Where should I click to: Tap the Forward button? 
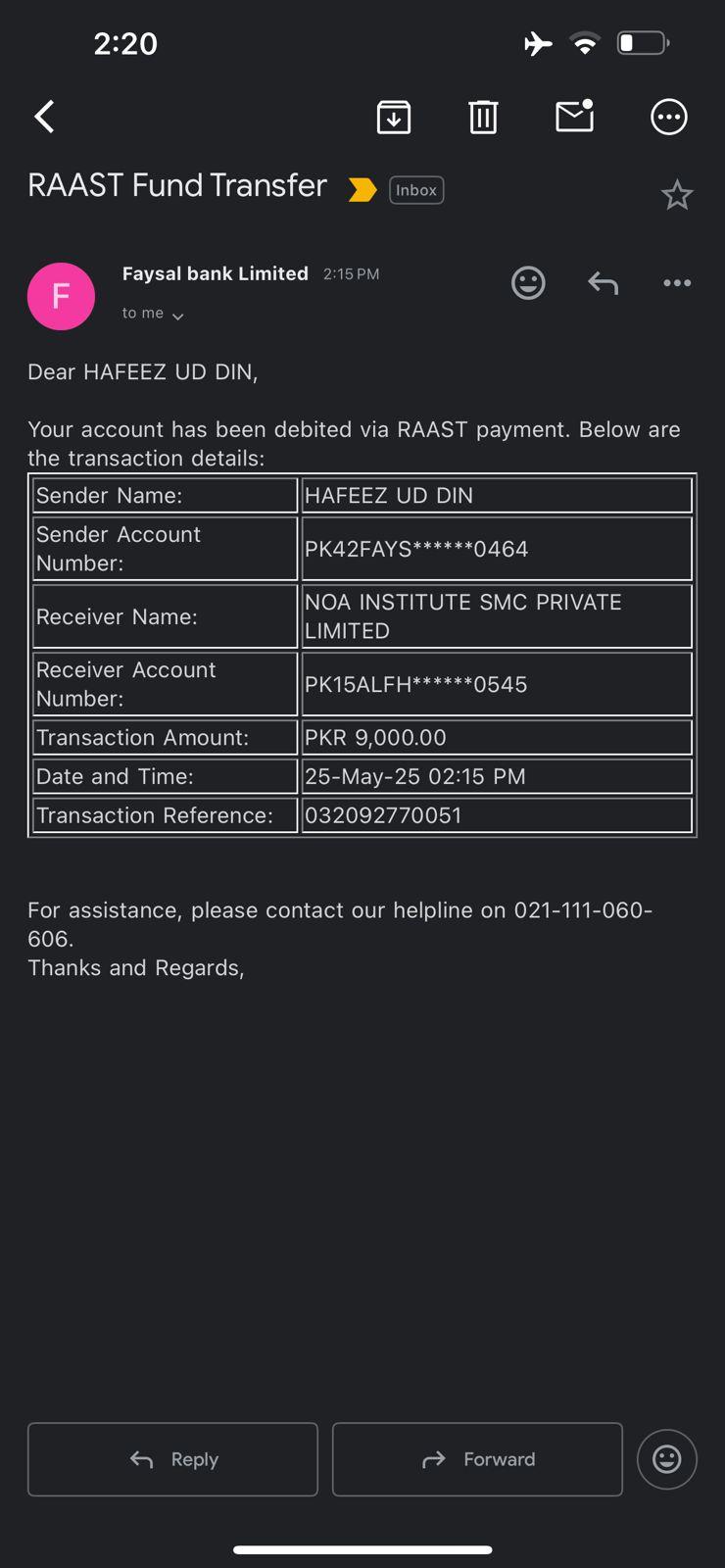(477, 1459)
